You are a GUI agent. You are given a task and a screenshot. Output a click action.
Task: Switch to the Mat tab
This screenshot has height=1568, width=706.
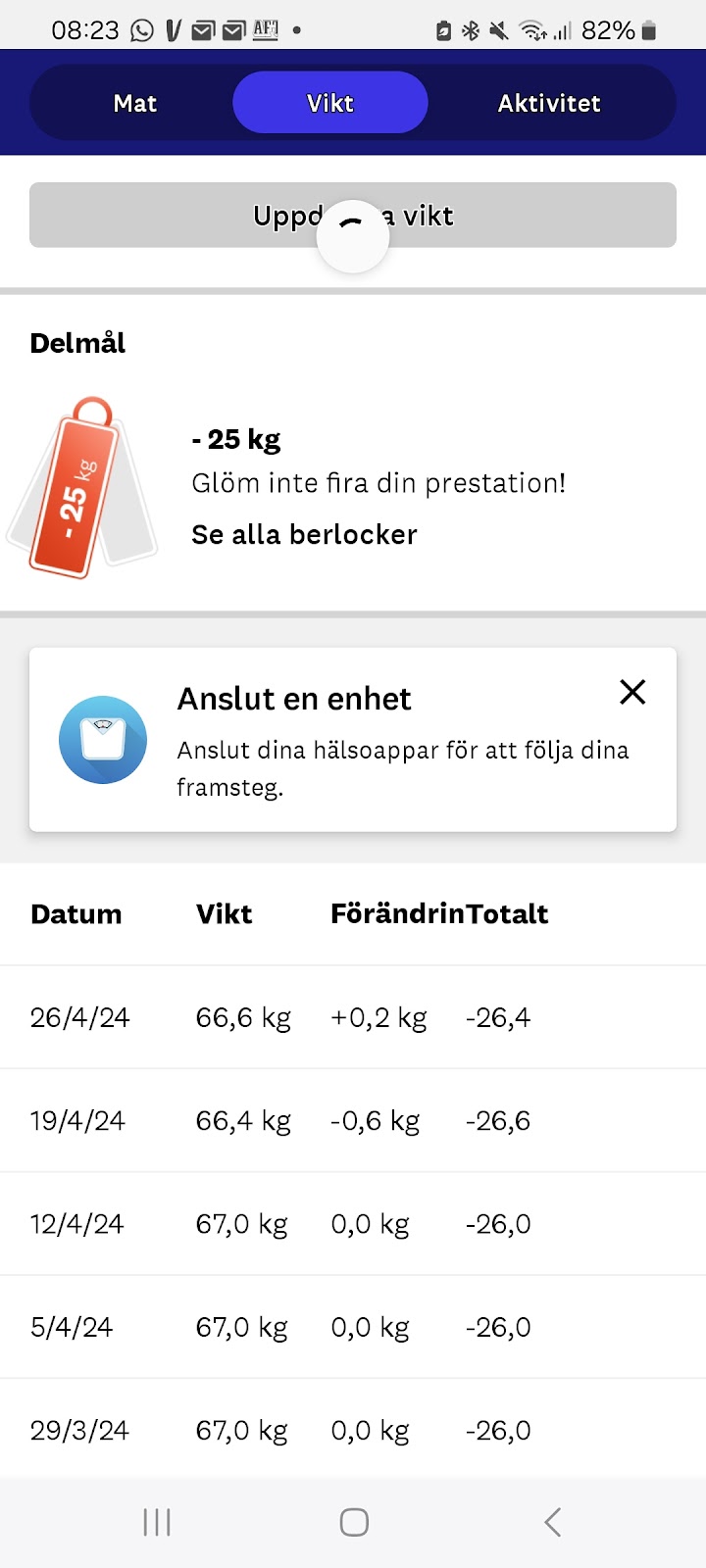(134, 103)
